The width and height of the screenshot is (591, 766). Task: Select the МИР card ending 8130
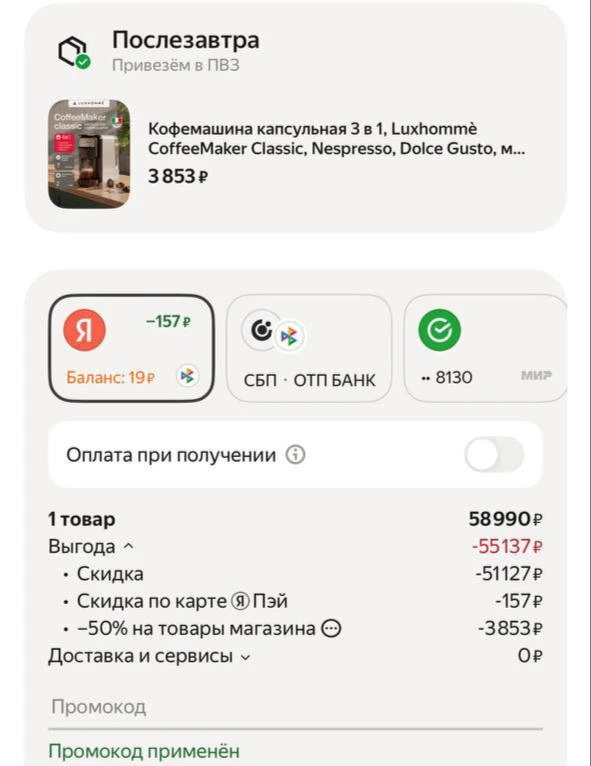[x=485, y=348]
